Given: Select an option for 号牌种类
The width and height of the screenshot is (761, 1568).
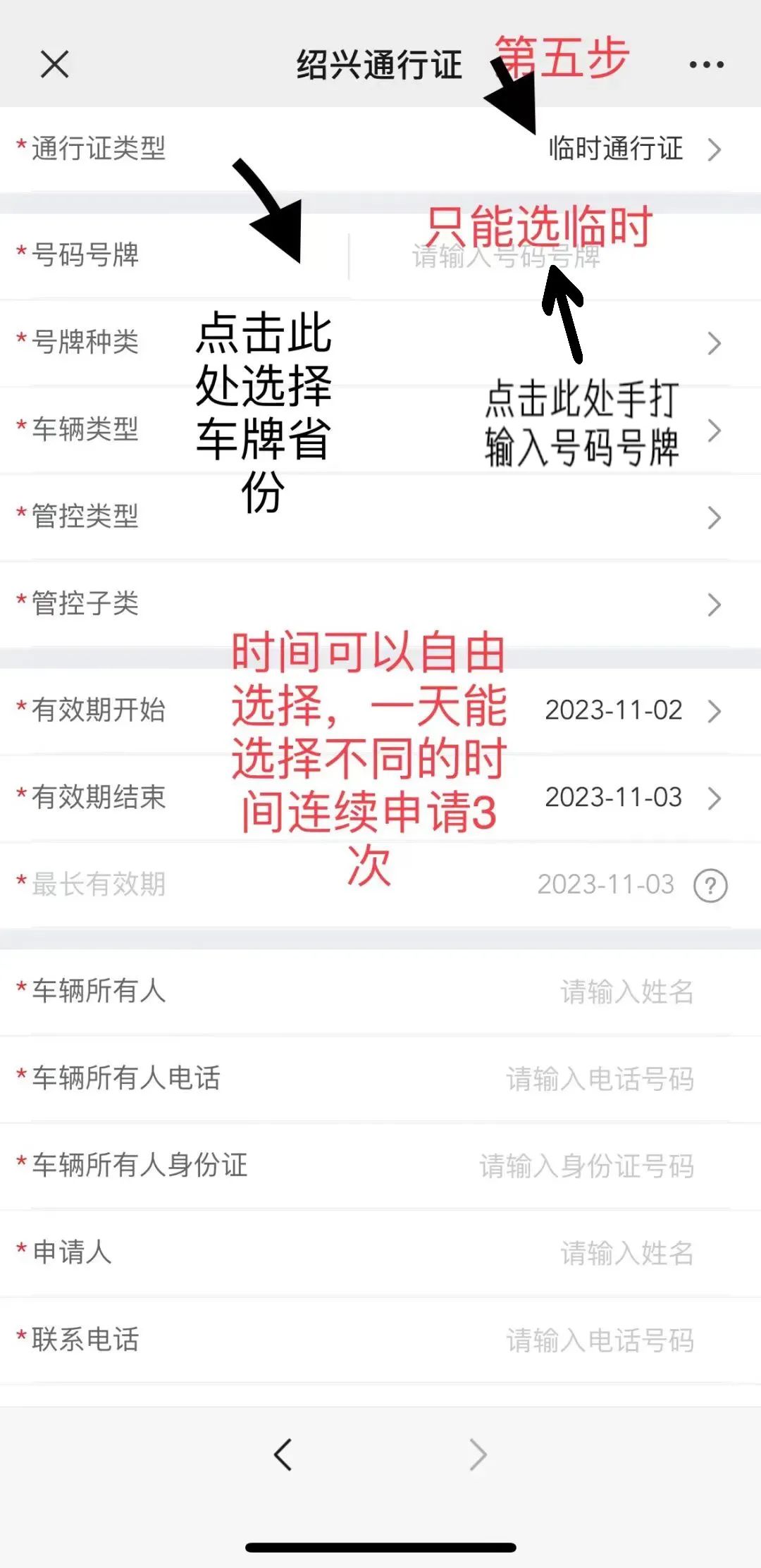Looking at the screenshot, I should click(x=713, y=343).
